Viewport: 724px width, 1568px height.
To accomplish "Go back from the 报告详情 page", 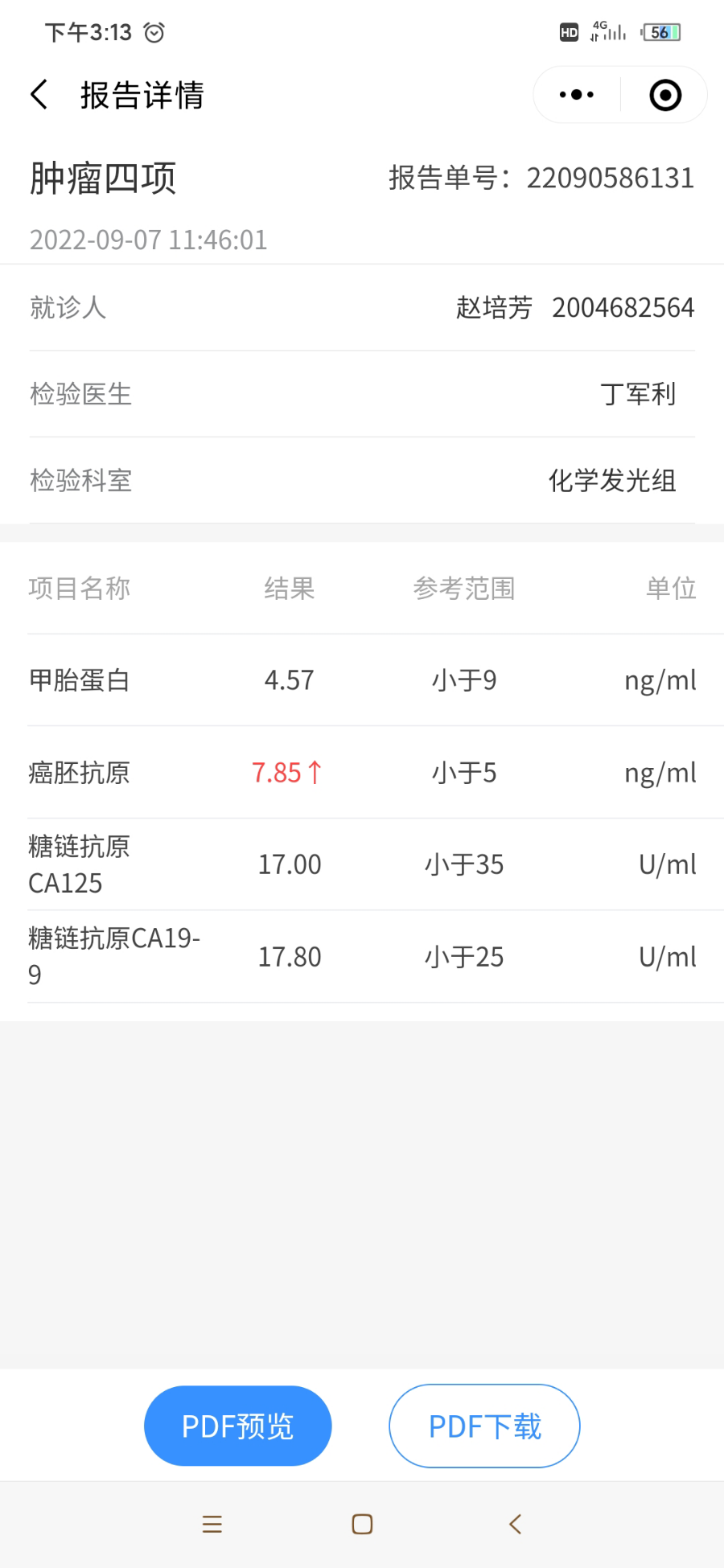I will 39,95.
